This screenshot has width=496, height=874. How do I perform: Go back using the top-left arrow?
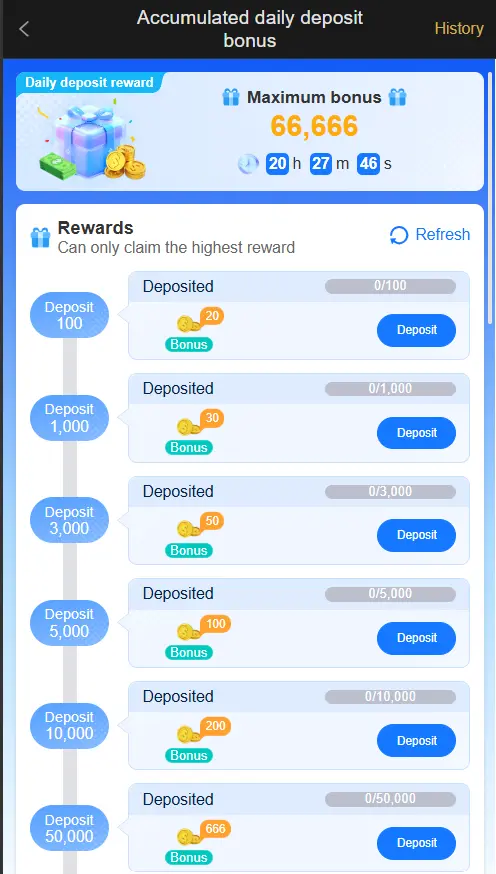click(24, 29)
